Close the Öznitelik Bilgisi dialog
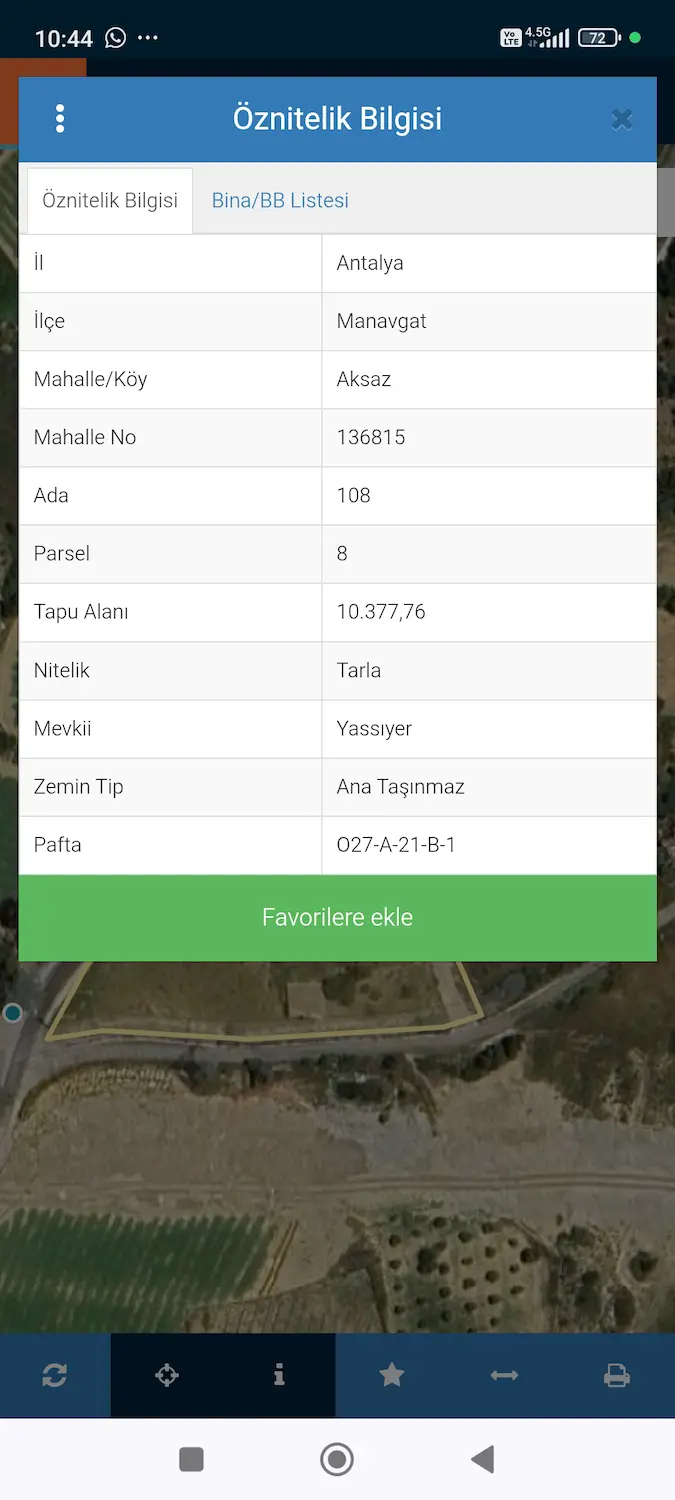The width and height of the screenshot is (675, 1500). 622,120
